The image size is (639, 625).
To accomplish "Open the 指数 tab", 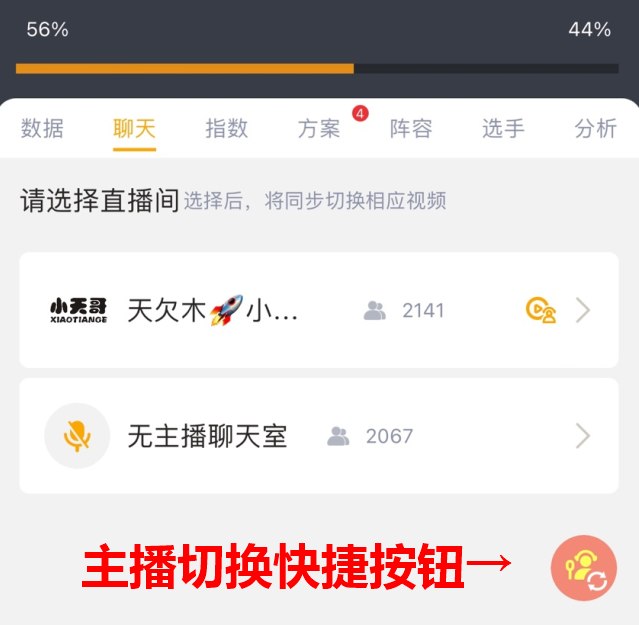I will tap(226, 129).
